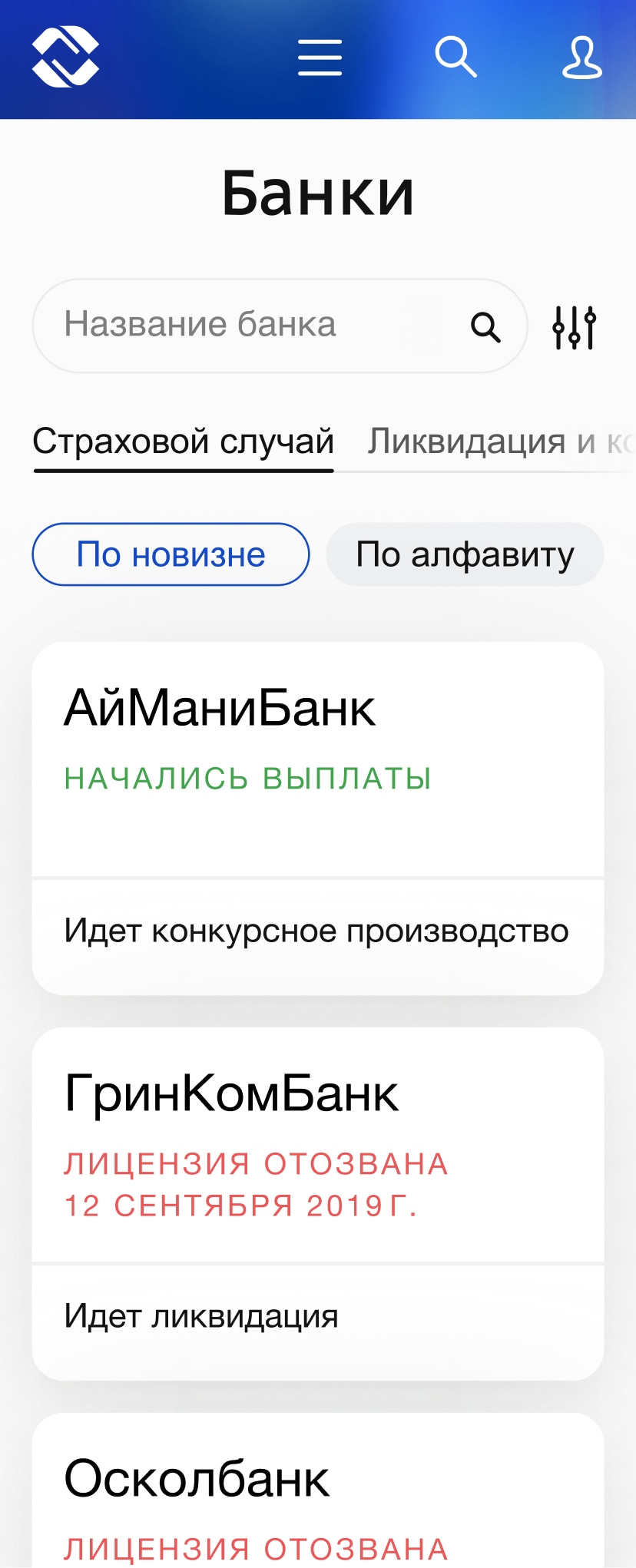Go to homepage via header logo
Viewport: 636px width, 1568px height.
coord(65,57)
